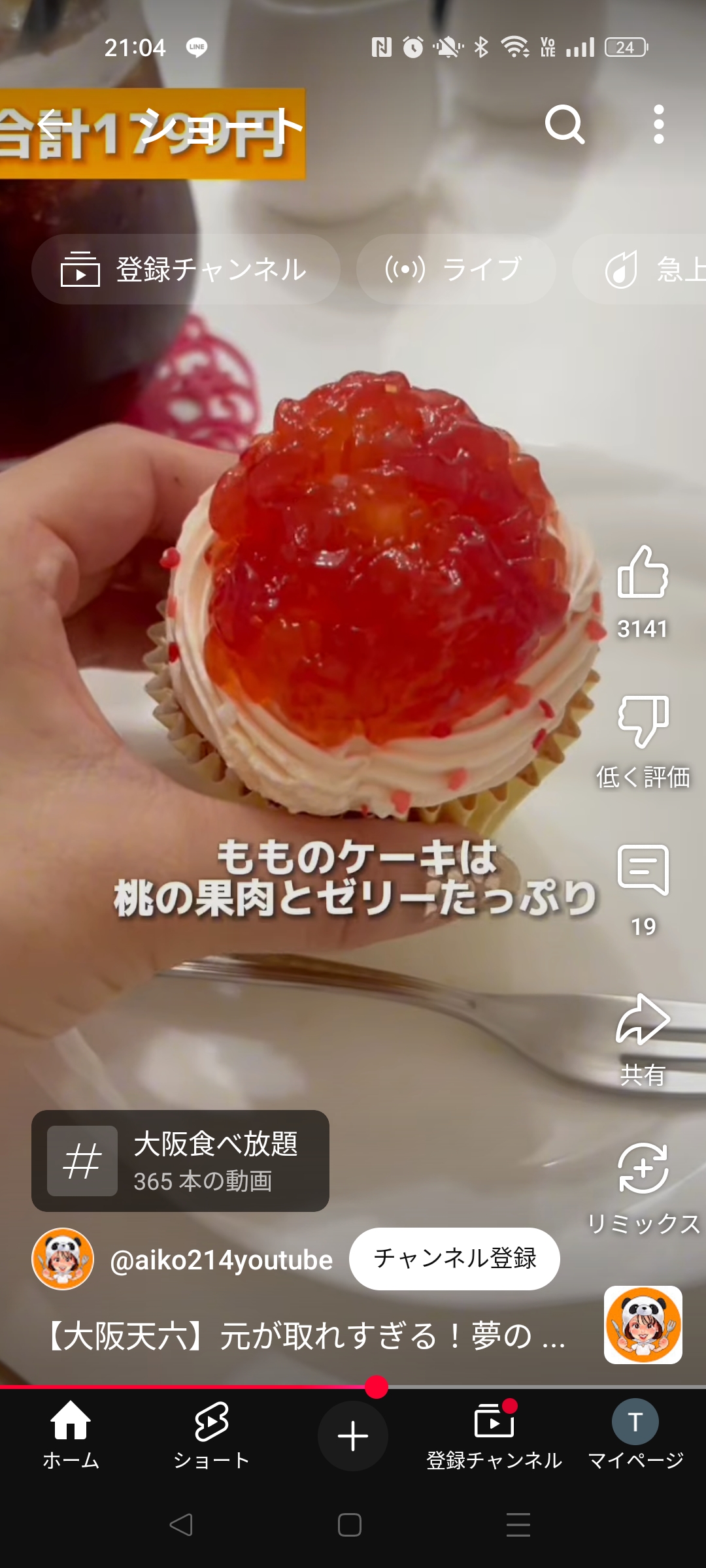Open the three-dot overflow menu
Screen dimensions: 706x1568
[658, 124]
